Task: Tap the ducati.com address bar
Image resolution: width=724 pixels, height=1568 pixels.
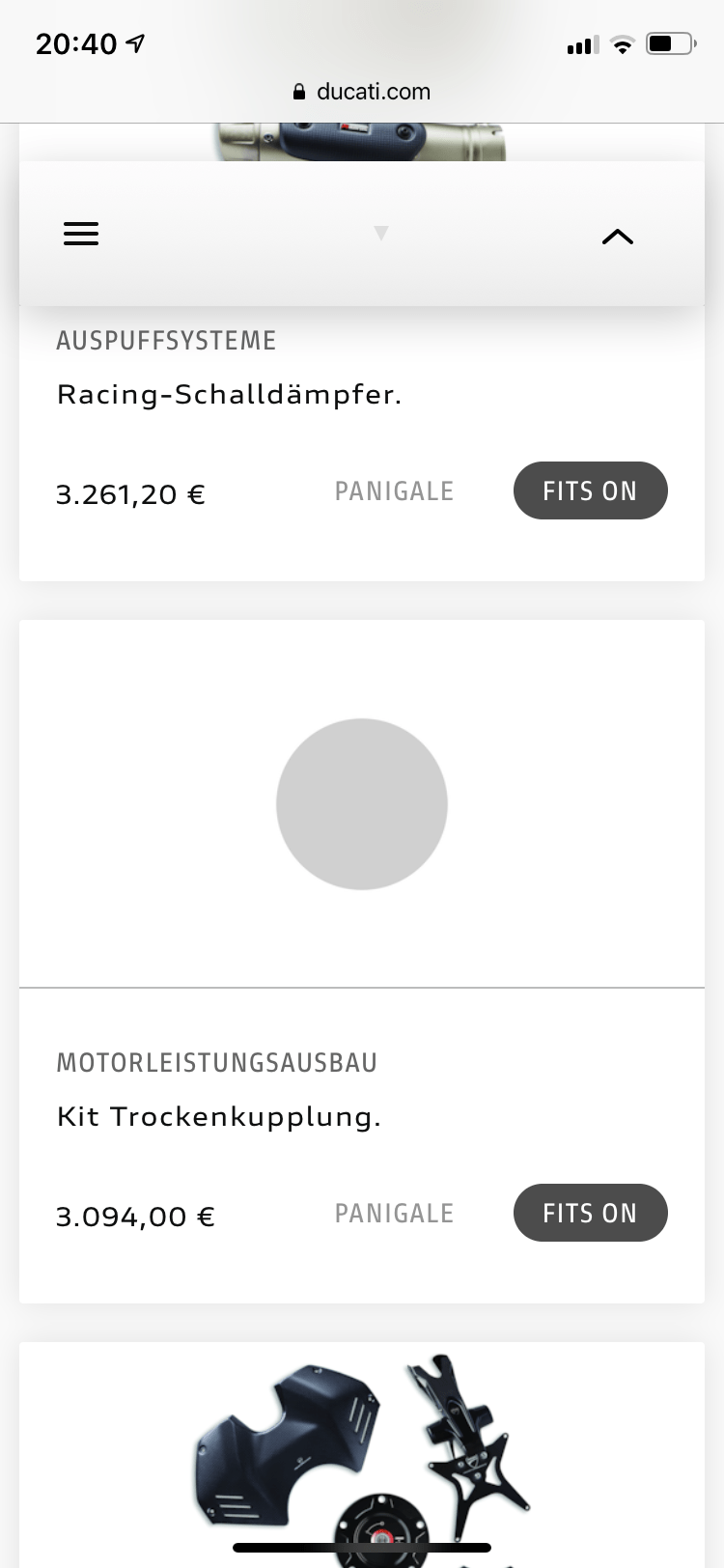Action: click(362, 92)
